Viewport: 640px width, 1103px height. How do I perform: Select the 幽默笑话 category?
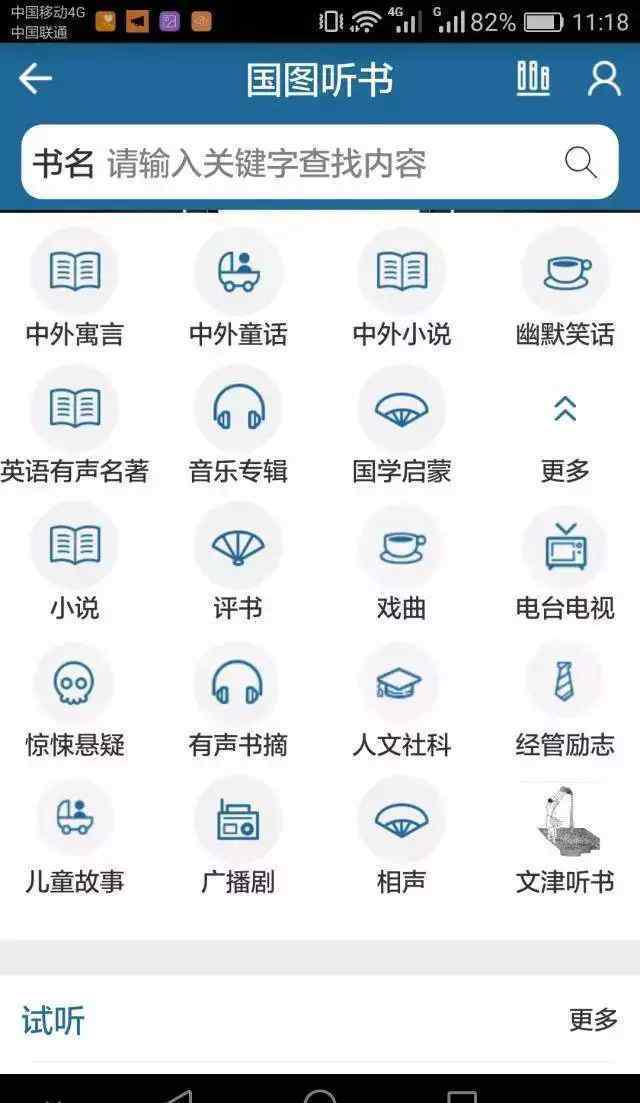click(x=565, y=289)
